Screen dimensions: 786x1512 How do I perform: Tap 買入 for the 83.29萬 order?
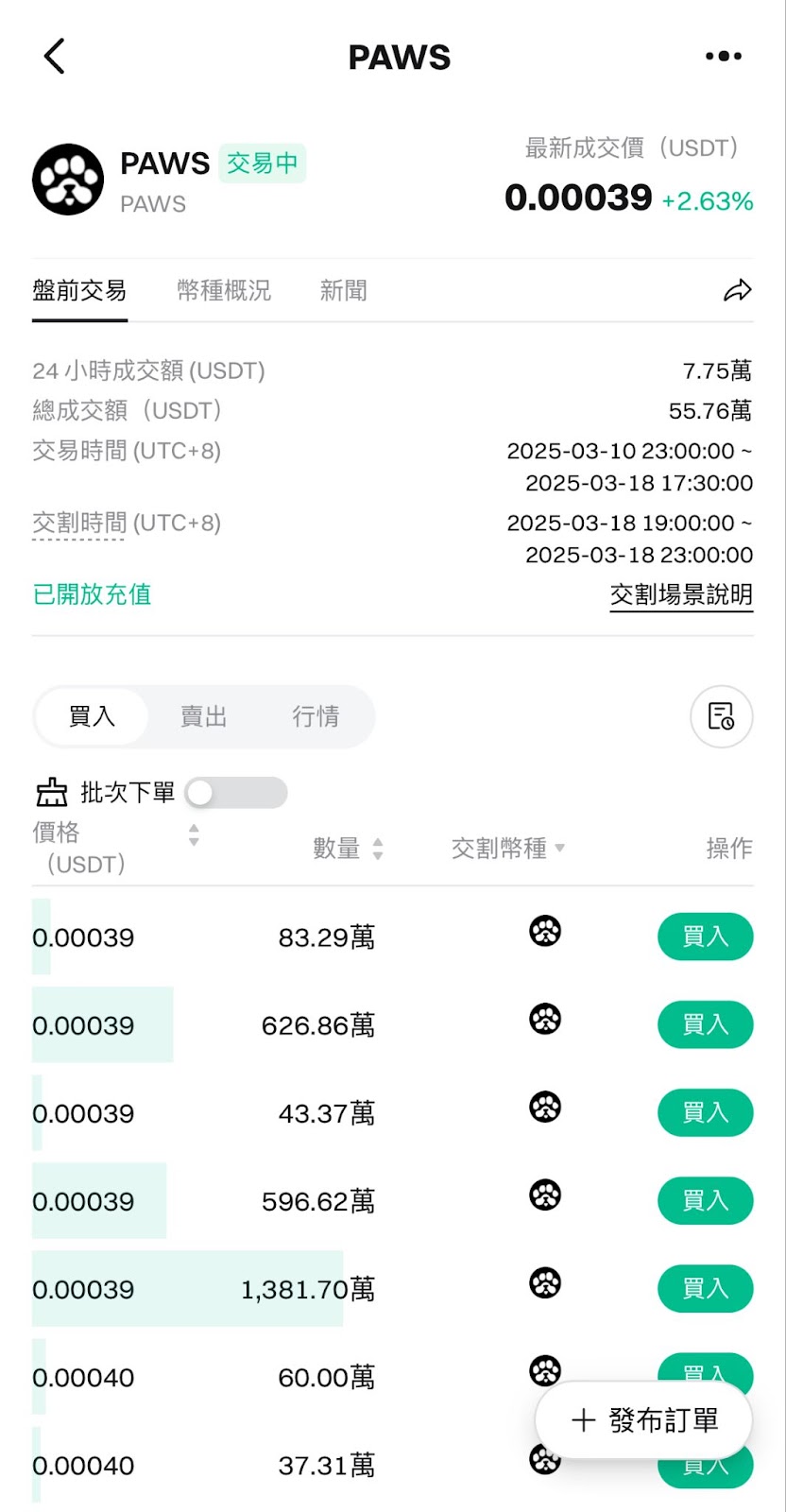click(705, 936)
